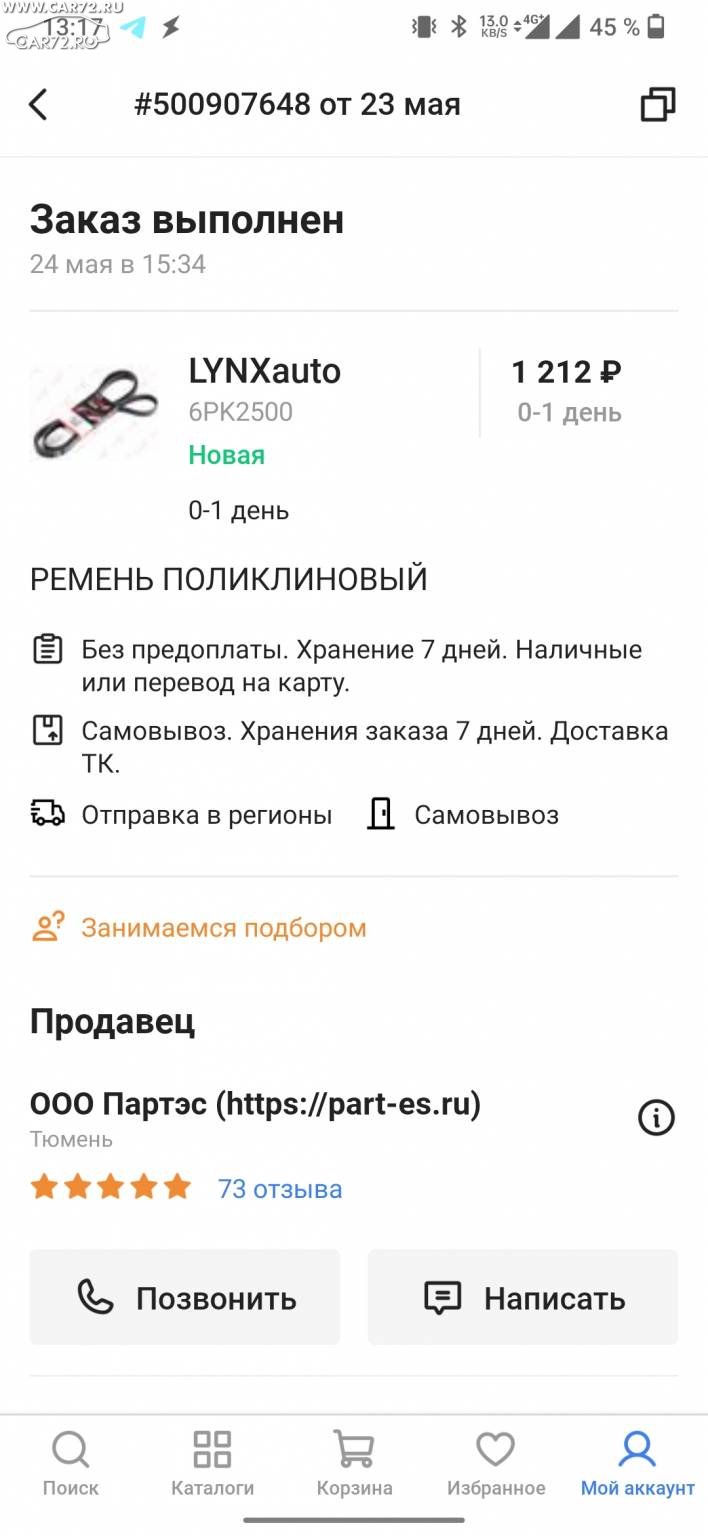Tap the Занимаемся подбором link

(223, 928)
